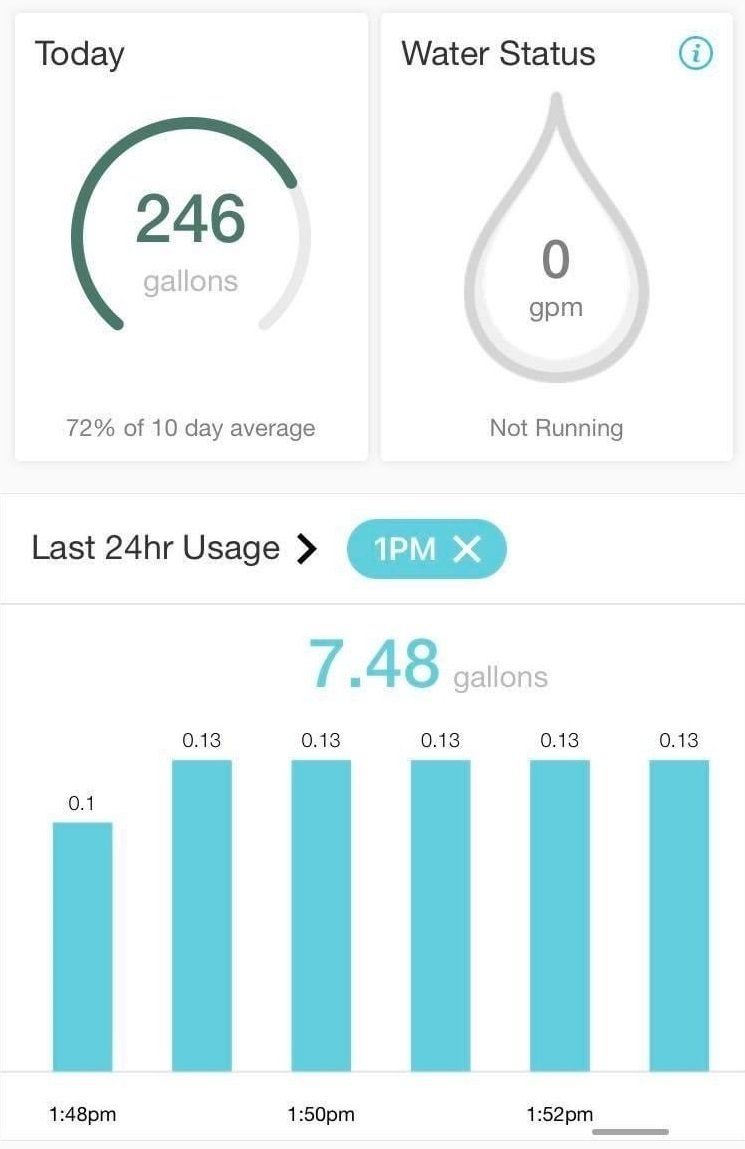Dismiss the 1PM filter chip
Viewport: 745px width, 1149px height.
tap(467, 549)
